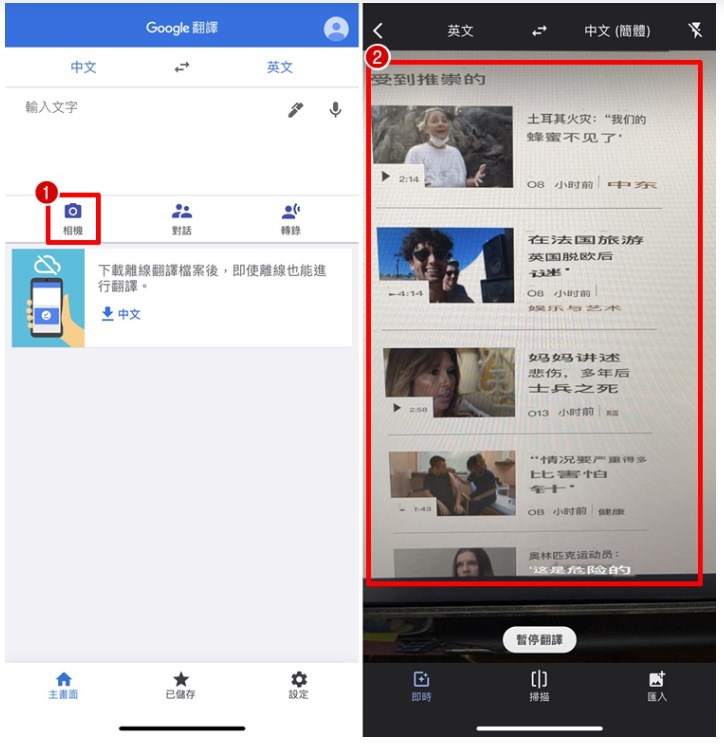Open 轉錄 transcribe mode
This screenshot has width=724, height=746.
[x=290, y=218]
